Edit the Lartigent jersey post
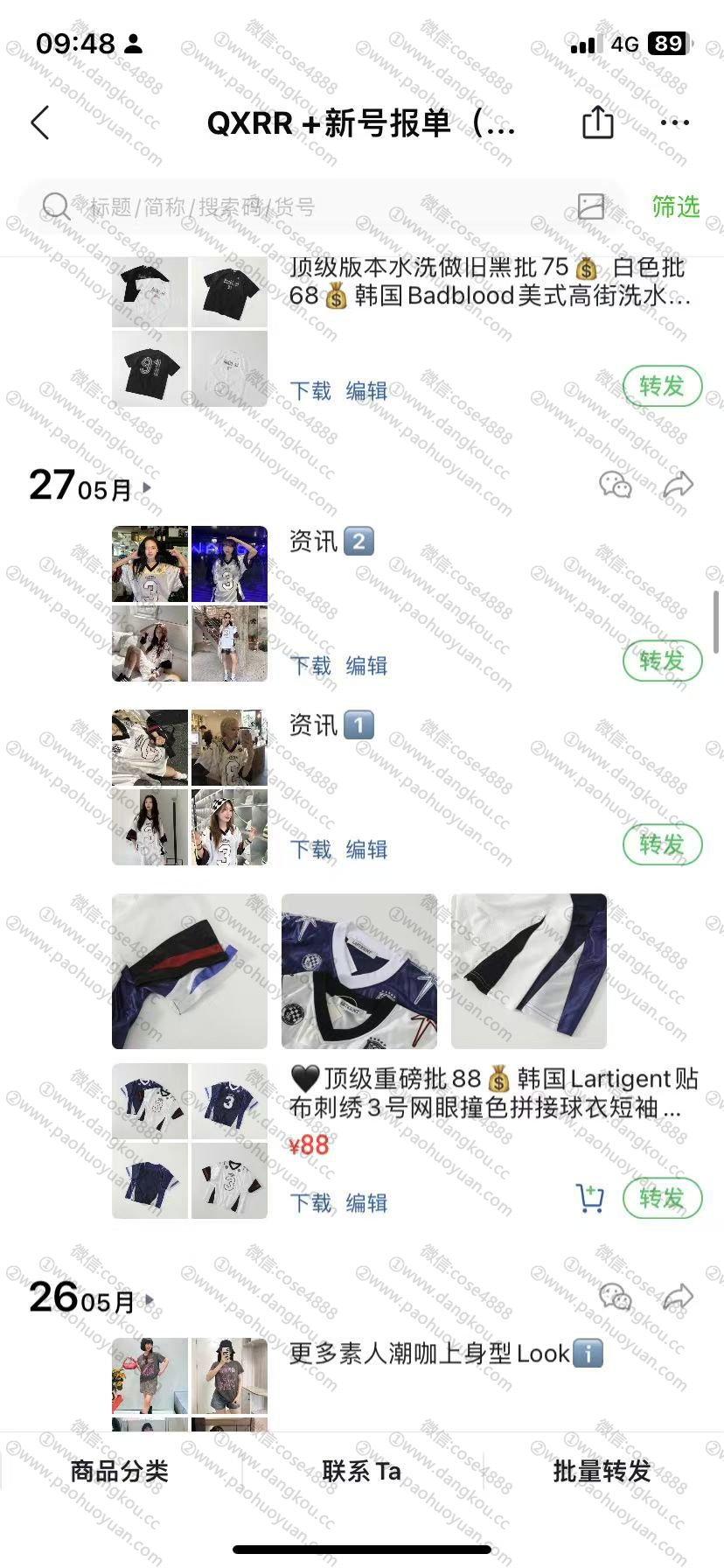This screenshot has width=724, height=1568. coord(366,1203)
